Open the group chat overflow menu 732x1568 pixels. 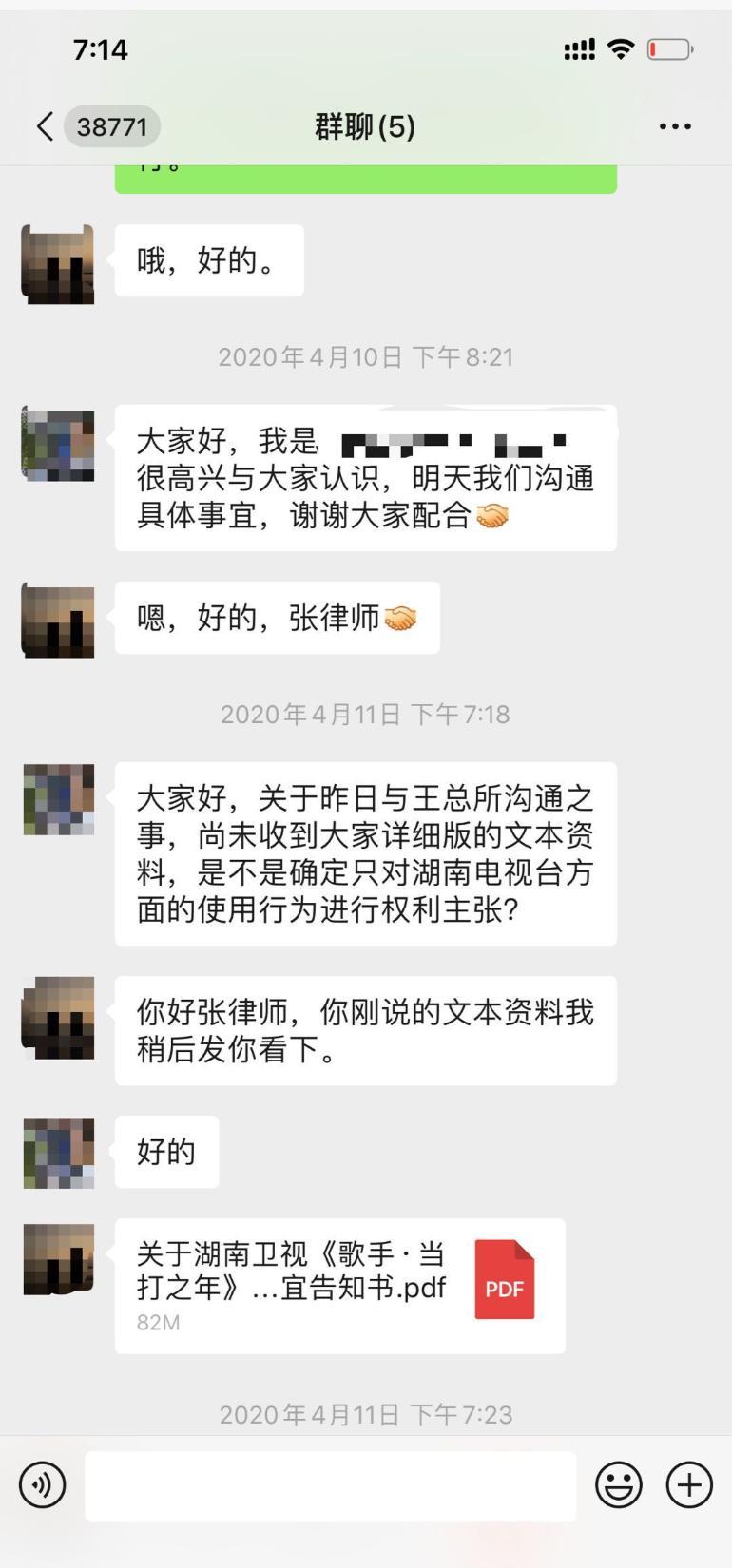(x=675, y=126)
